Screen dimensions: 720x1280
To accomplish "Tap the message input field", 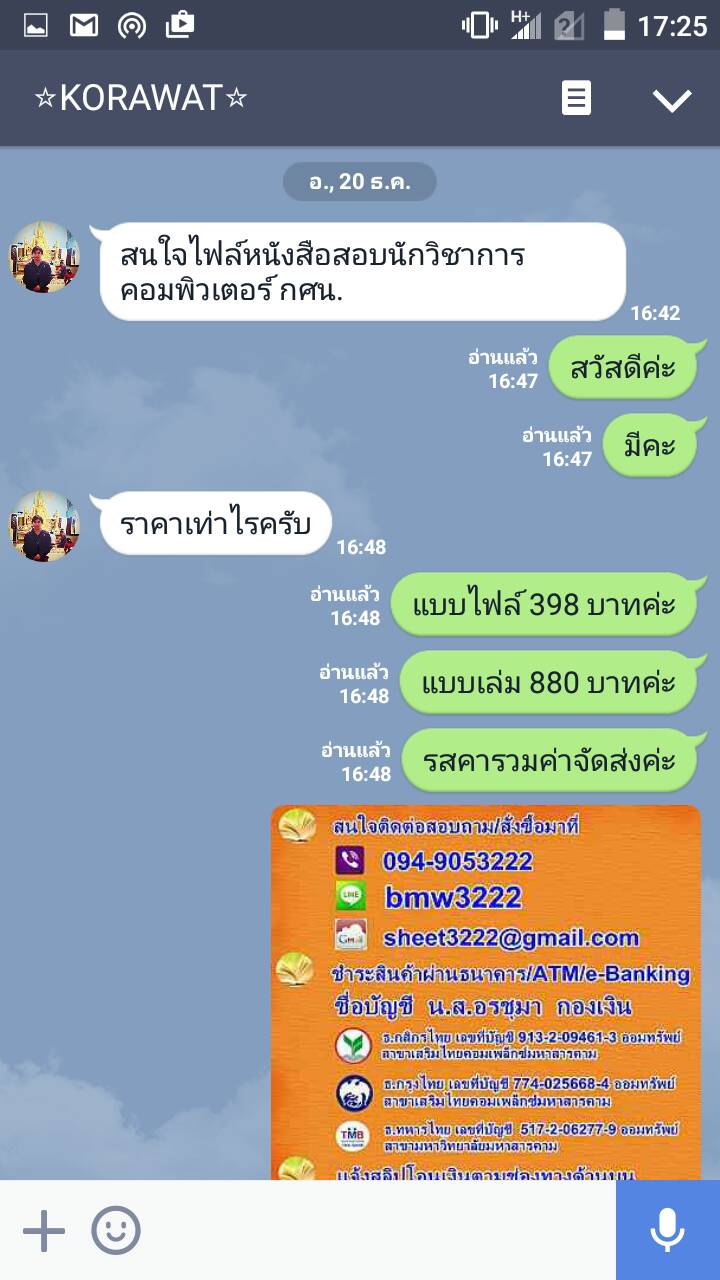I will (x=380, y=1230).
